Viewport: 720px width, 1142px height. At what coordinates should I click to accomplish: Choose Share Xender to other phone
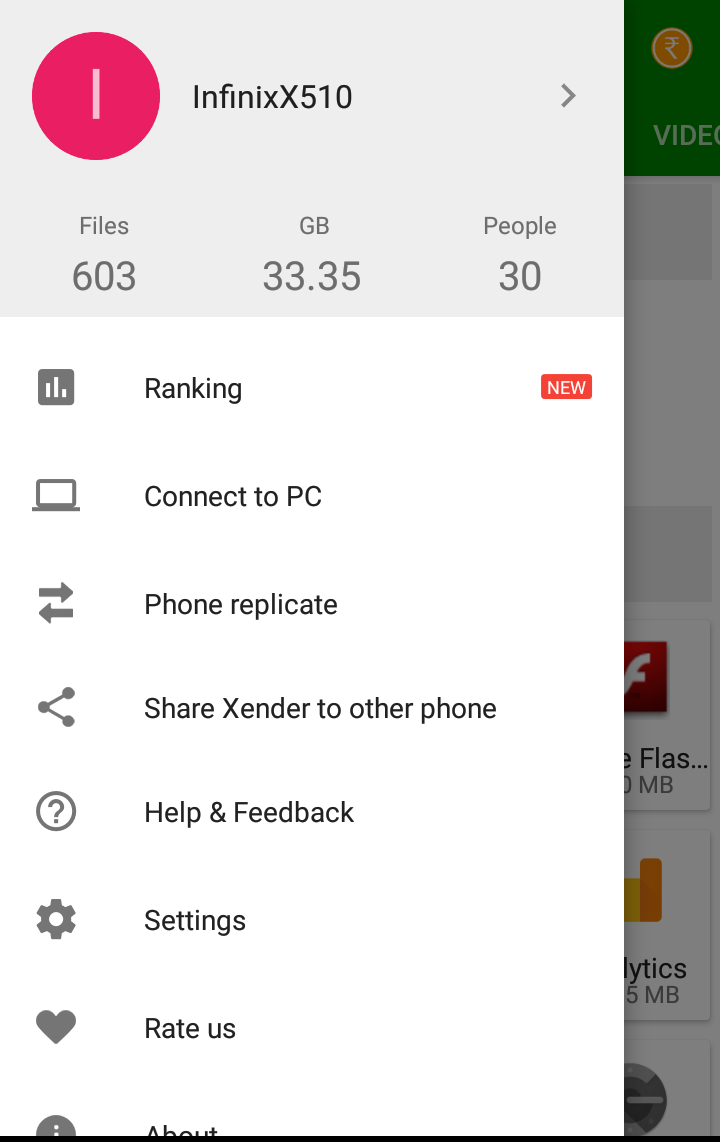(320, 708)
